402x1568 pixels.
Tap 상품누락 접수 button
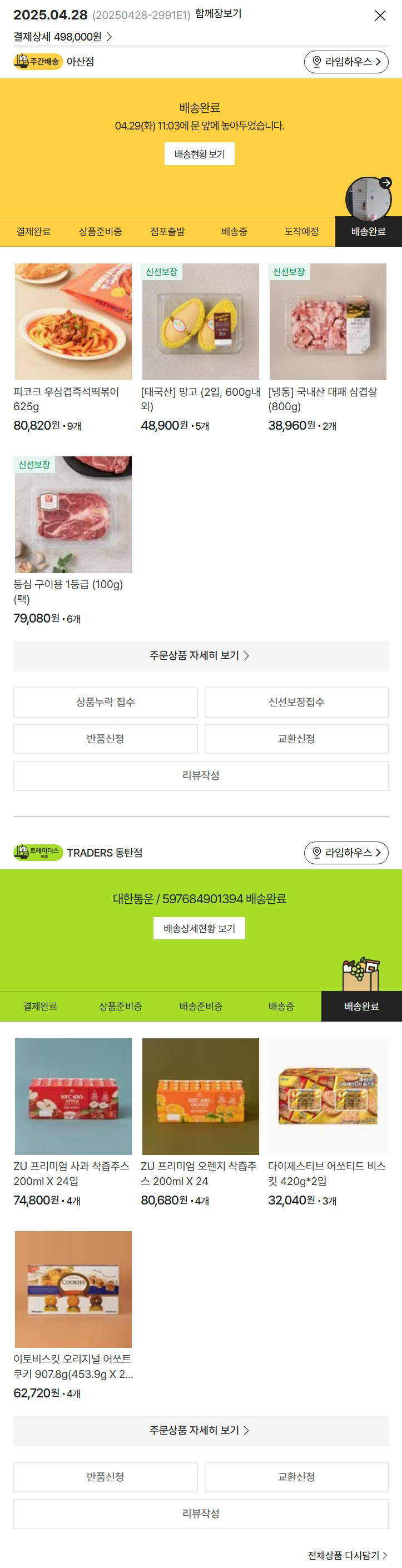click(x=106, y=703)
